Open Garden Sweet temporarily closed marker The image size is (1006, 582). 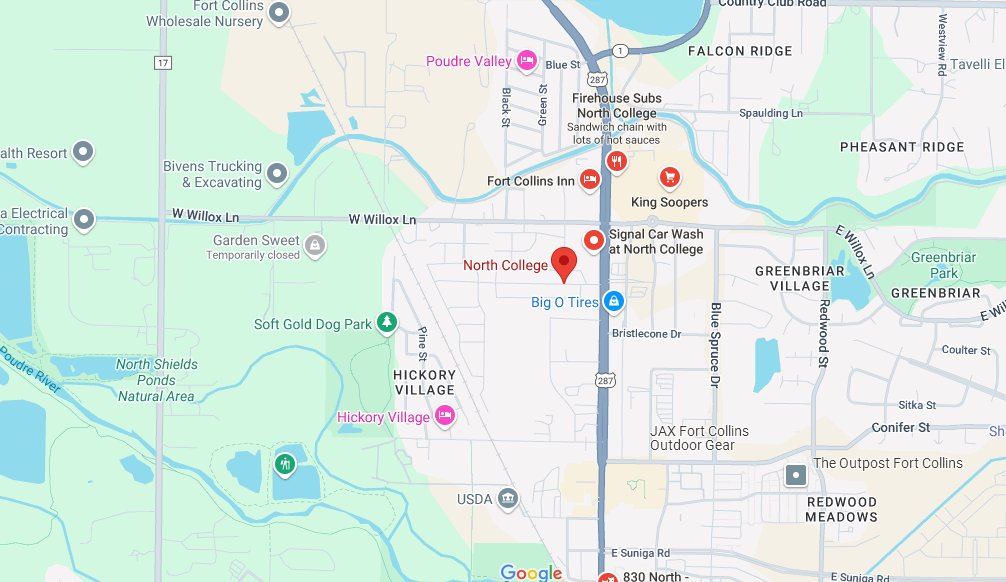pos(315,244)
